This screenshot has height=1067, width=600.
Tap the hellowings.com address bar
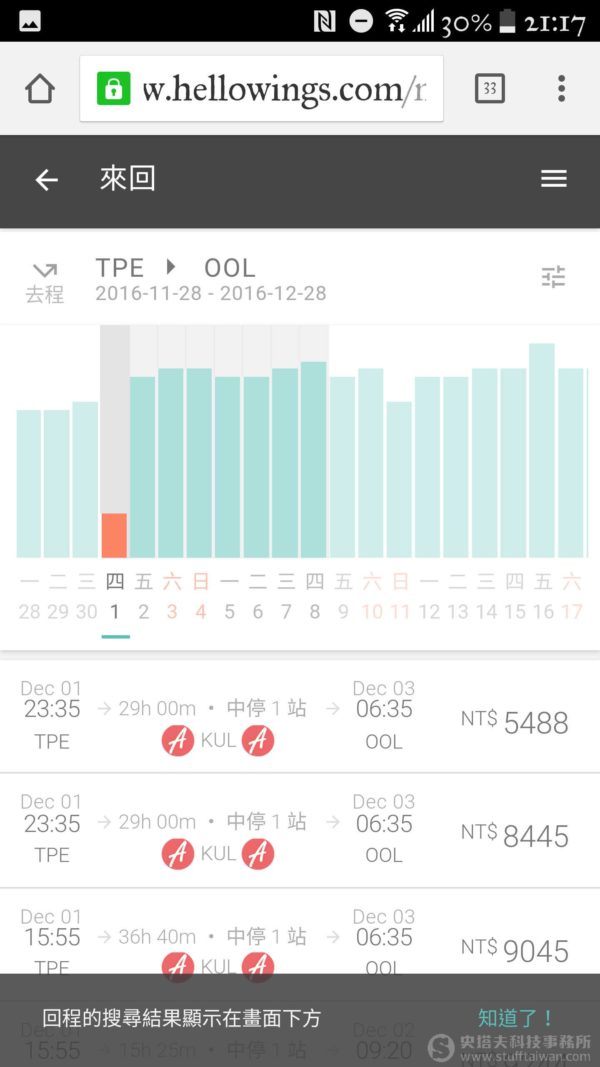point(262,88)
